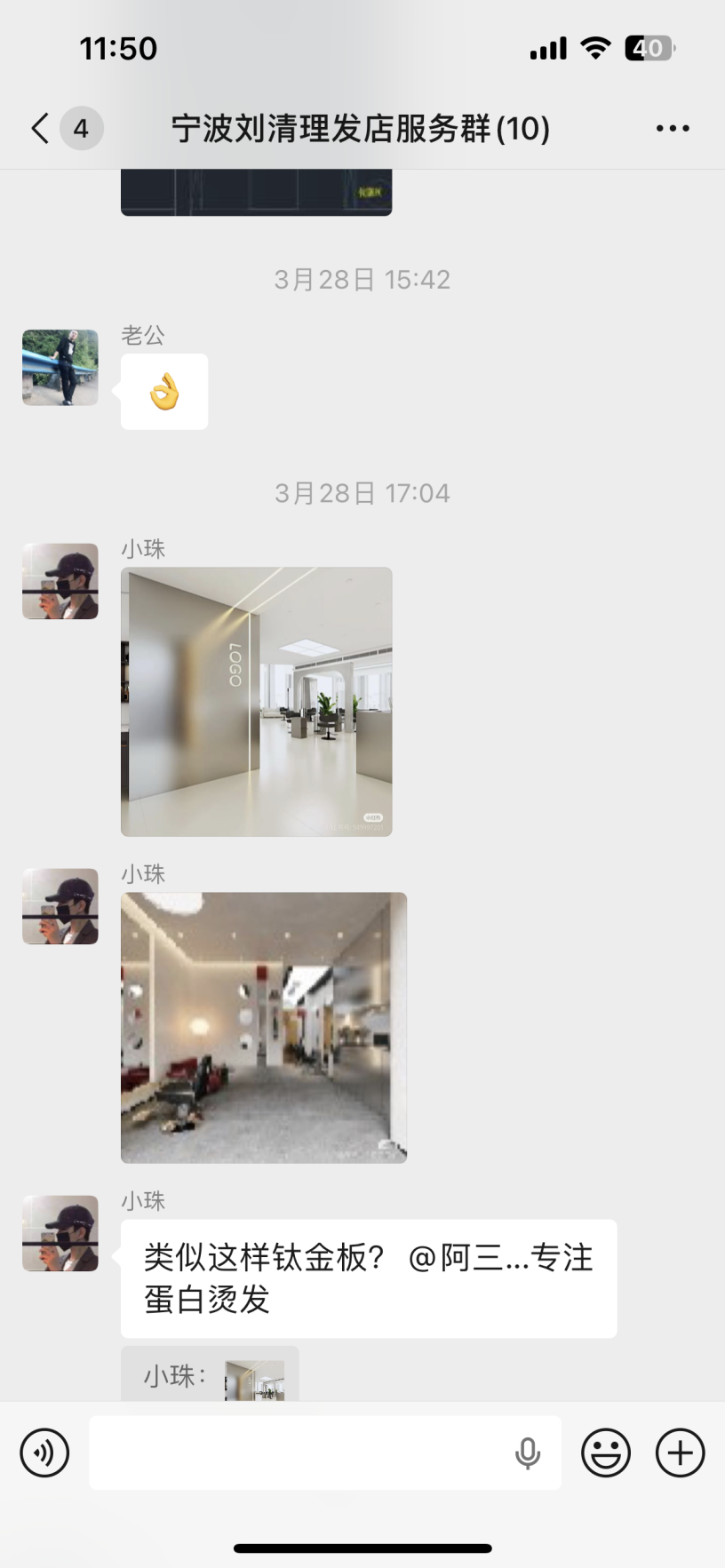Open the emoji sticker panel
Image resolution: width=725 pixels, height=1568 pixels.
click(x=606, y=1453)
